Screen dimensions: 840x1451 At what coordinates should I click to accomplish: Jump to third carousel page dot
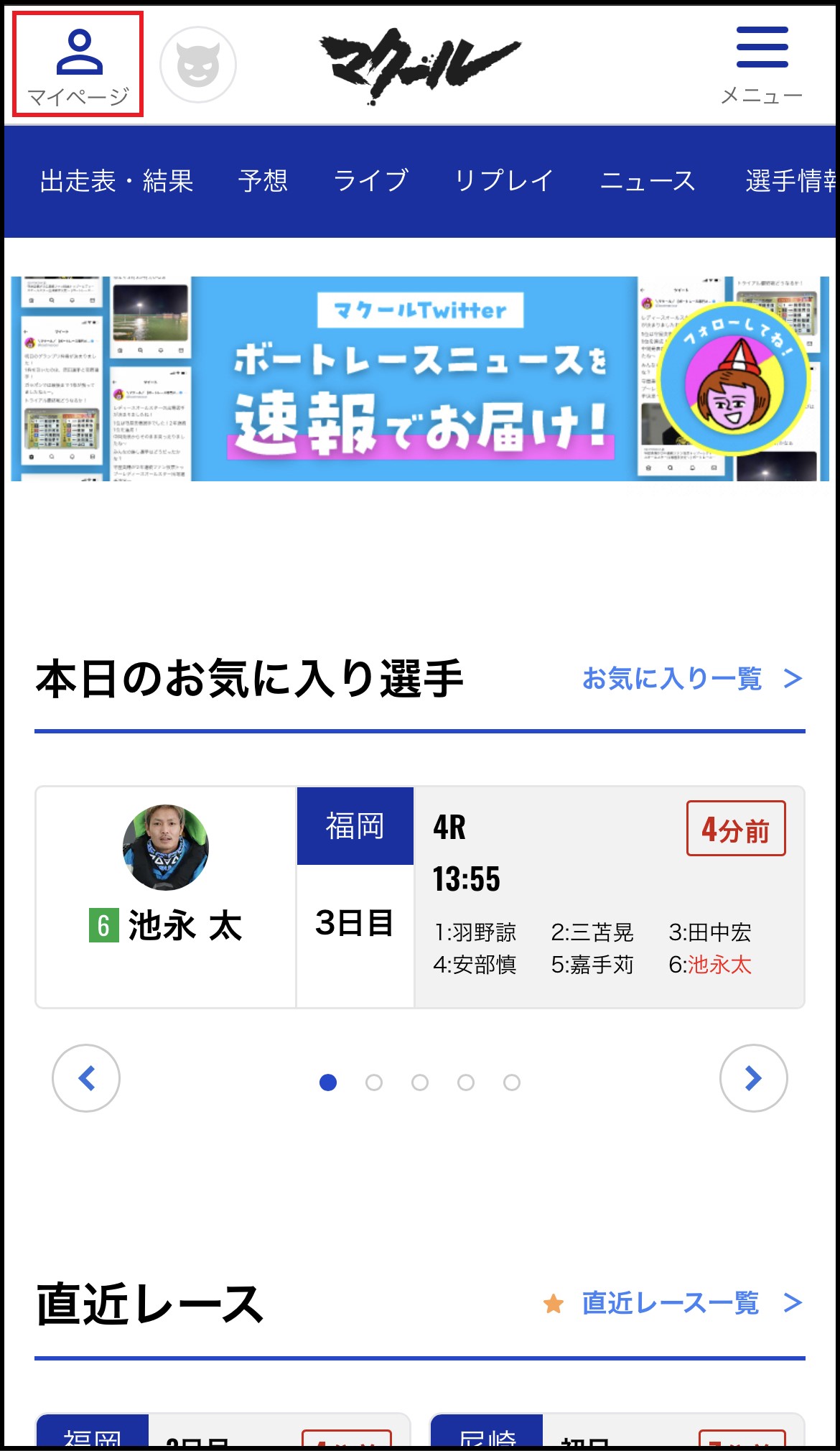(420, 1083)
